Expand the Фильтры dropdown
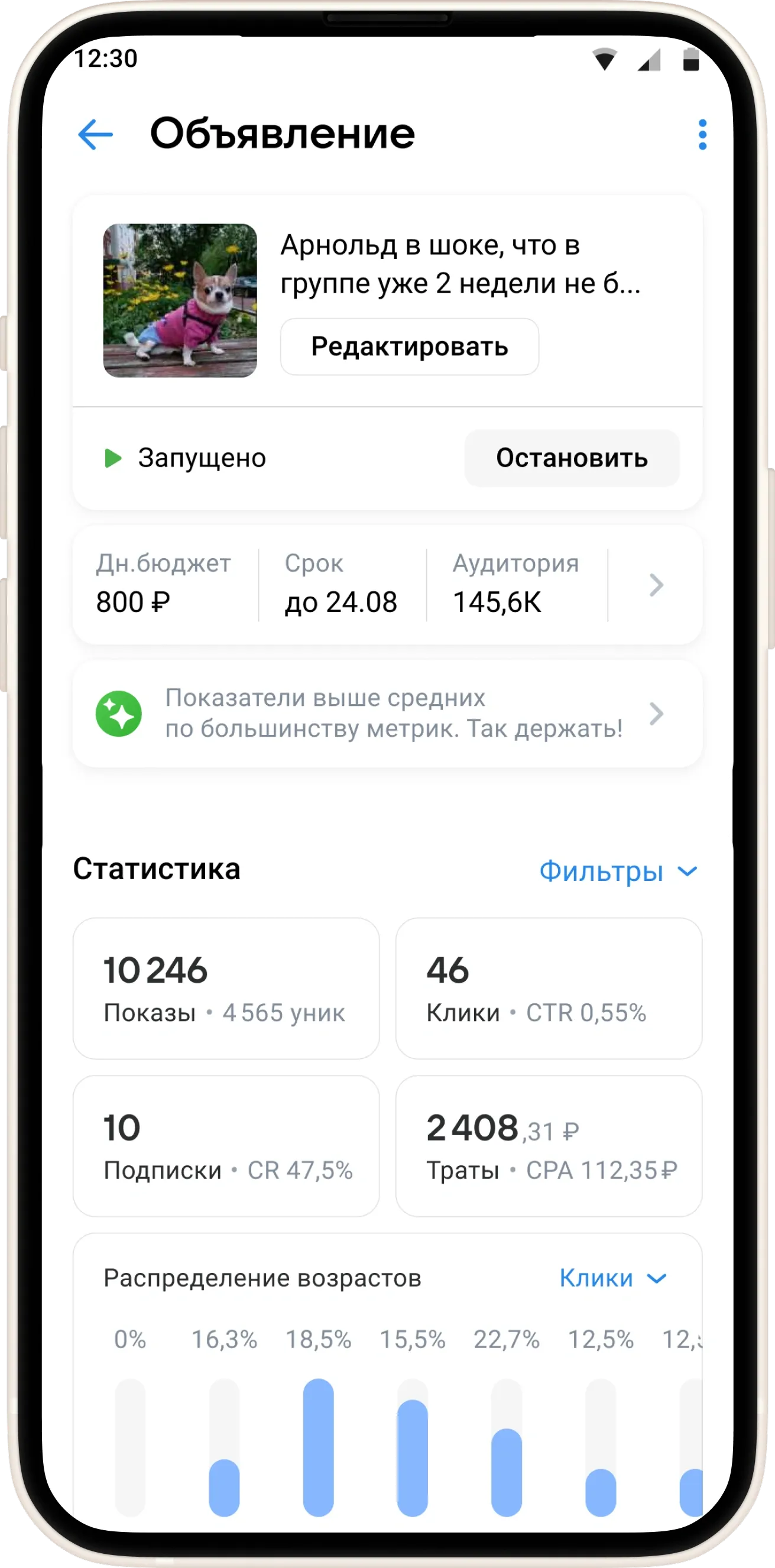This screenshot has height=1568, width=775. coord(617,872)
